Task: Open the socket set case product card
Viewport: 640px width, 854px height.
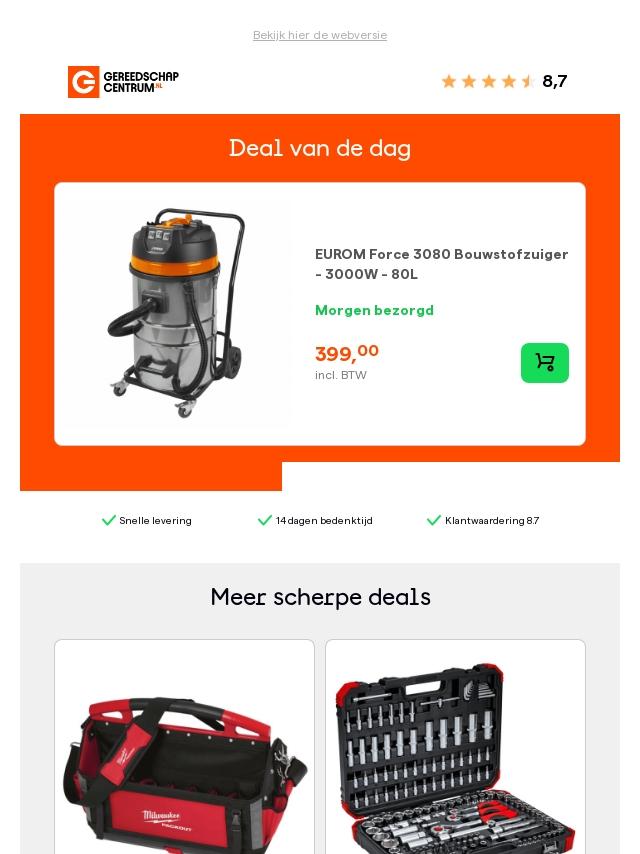Action: pos(455,760)
